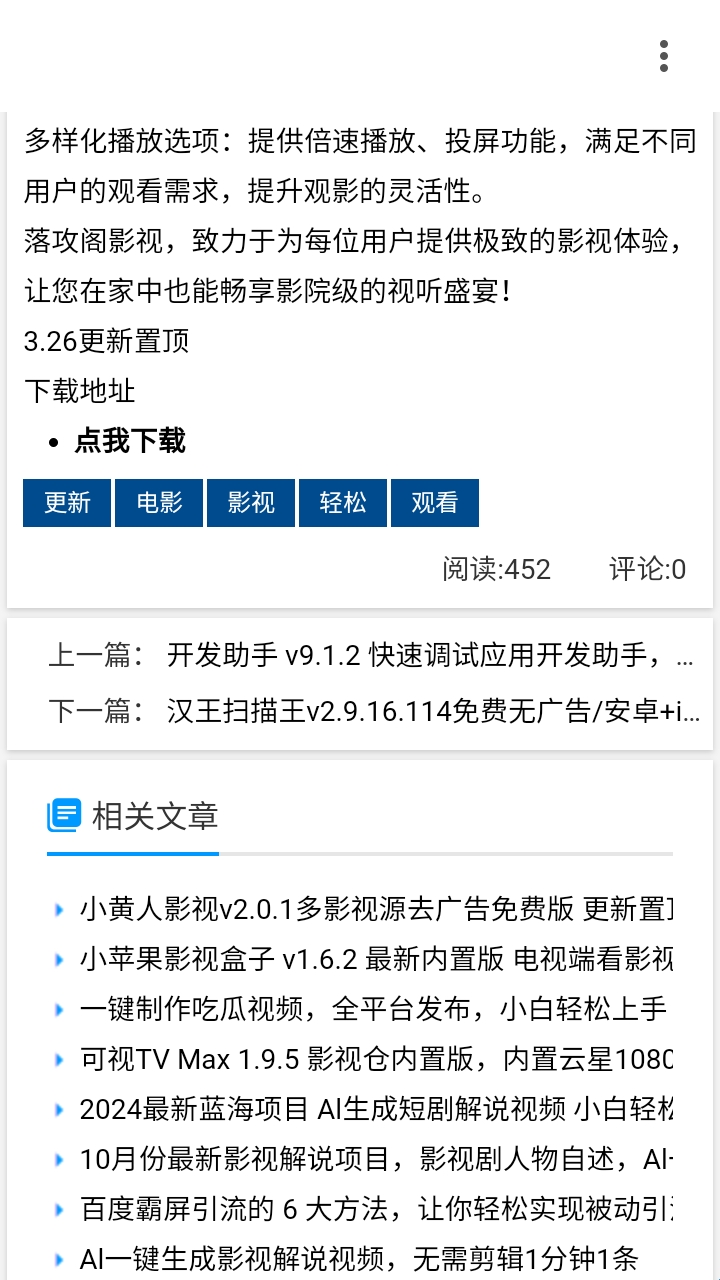Open previous article 开发助手 v9.1.2

(430, 656)
